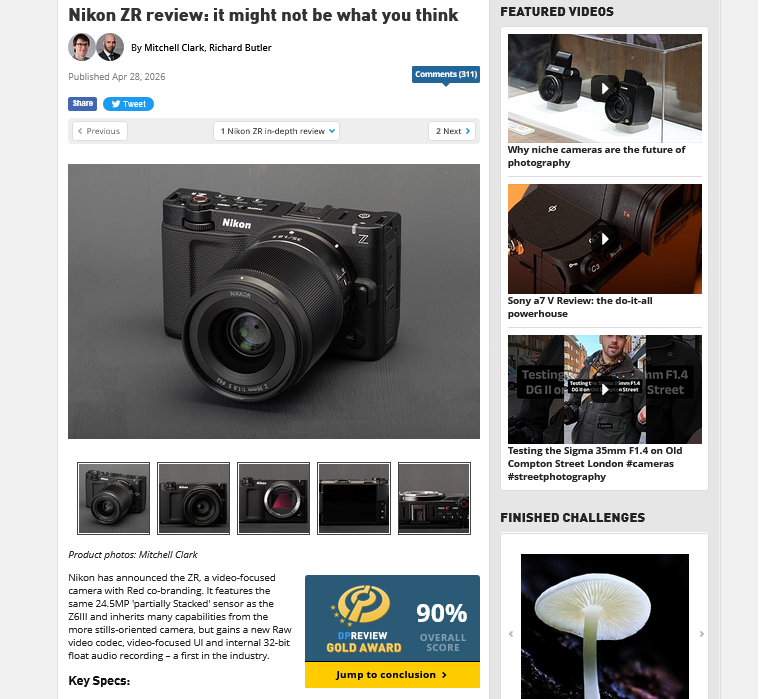Viewport: 759px width, 699px height.
Task: Play the Sony a7 V Review video
Action: pos(604,239)
